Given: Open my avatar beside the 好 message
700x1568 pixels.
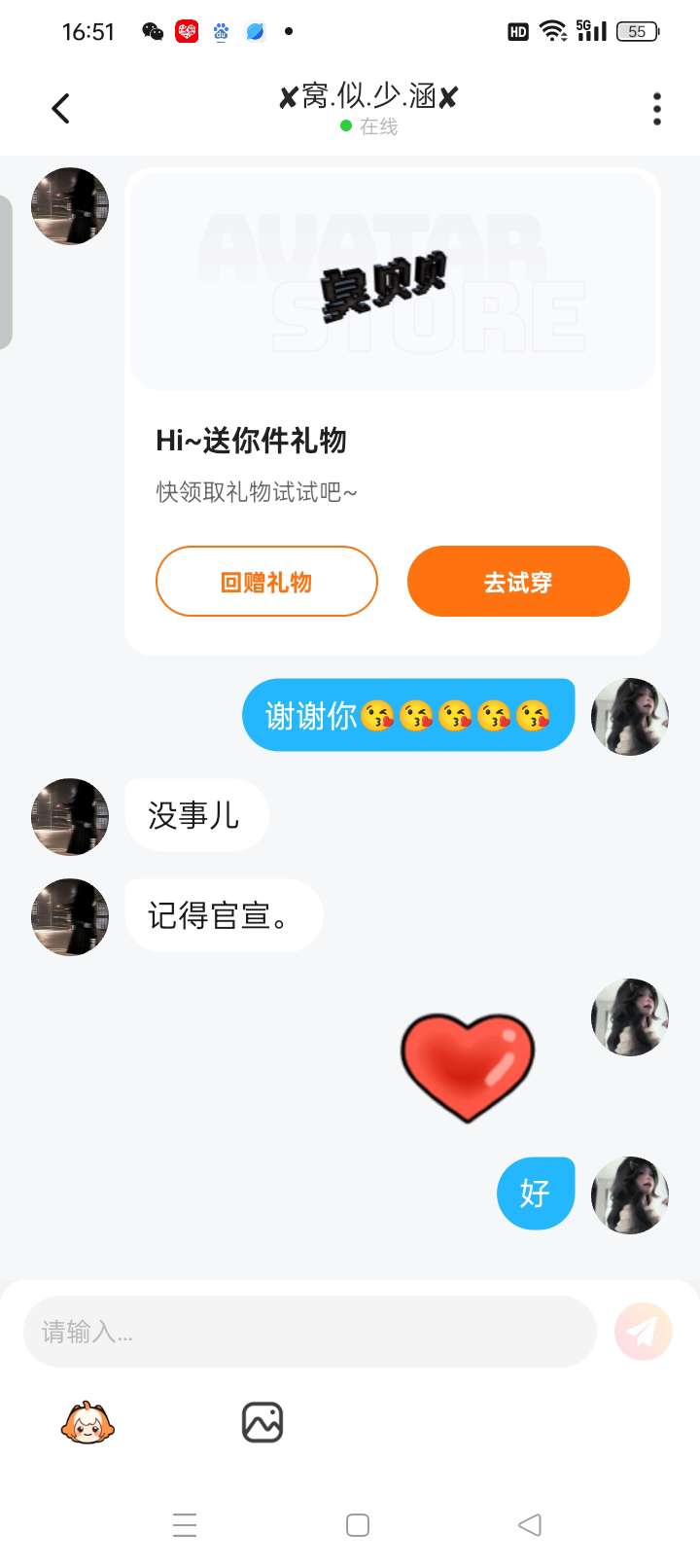Looking at the screenshot, I should coord(630,1194).
